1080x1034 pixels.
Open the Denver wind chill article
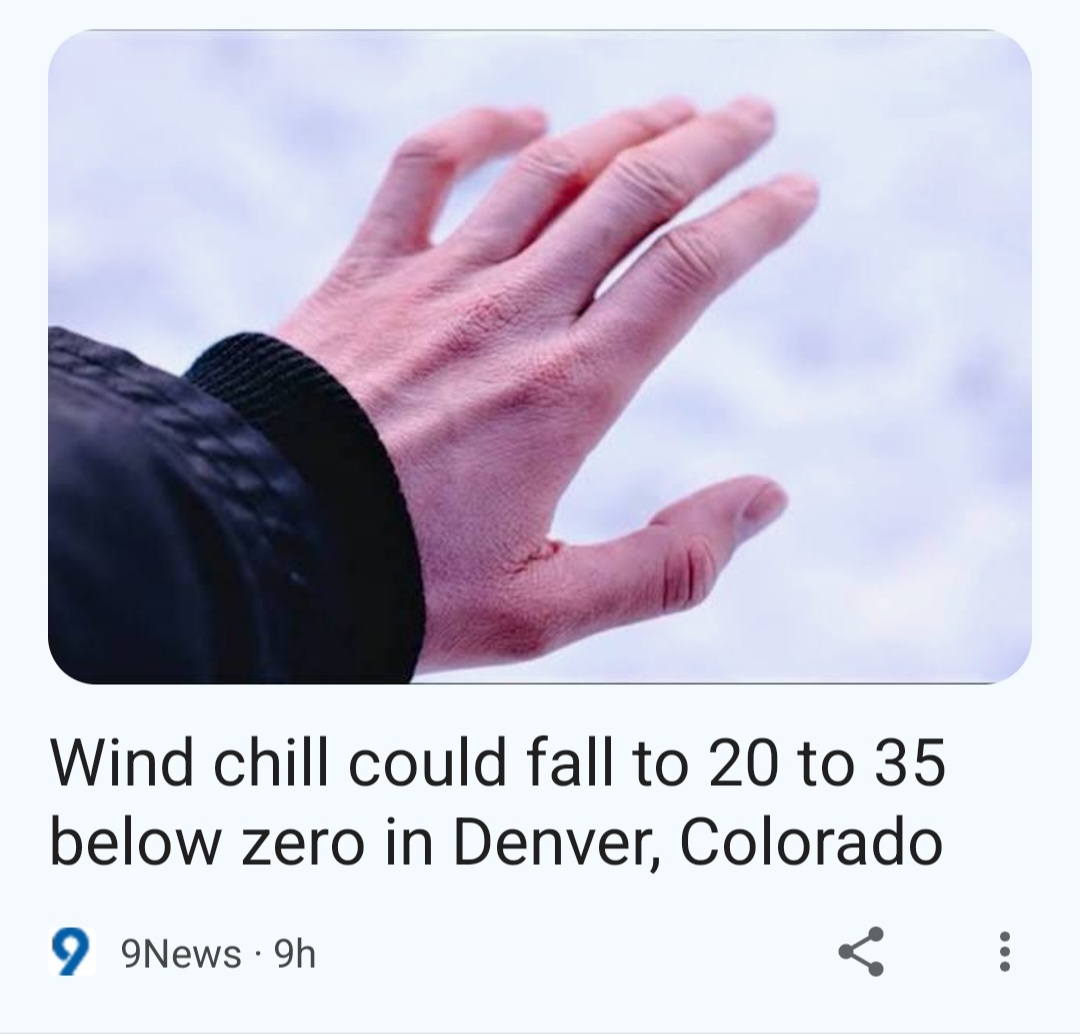(497, 804)
